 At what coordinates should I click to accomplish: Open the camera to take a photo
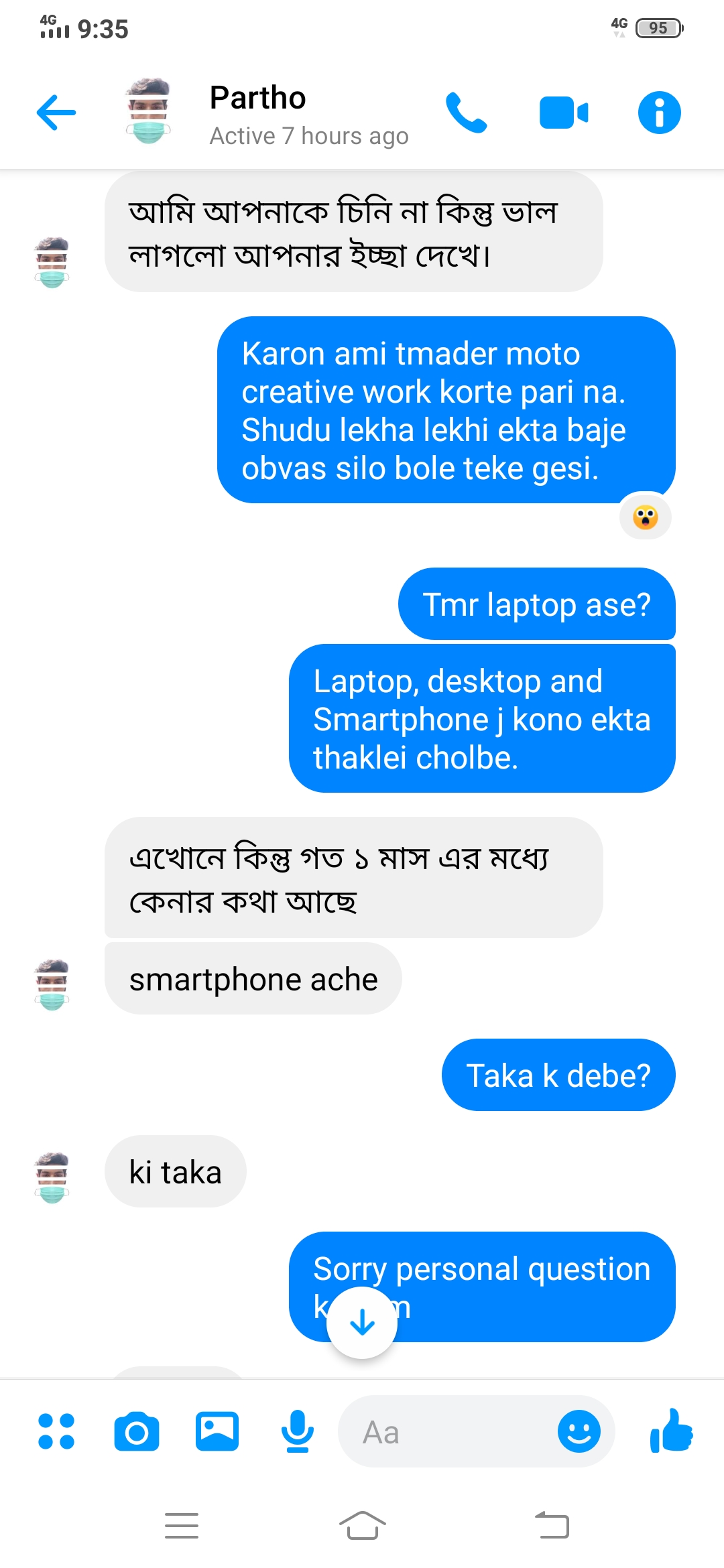pyautogui.click(x=137, y=1431)
